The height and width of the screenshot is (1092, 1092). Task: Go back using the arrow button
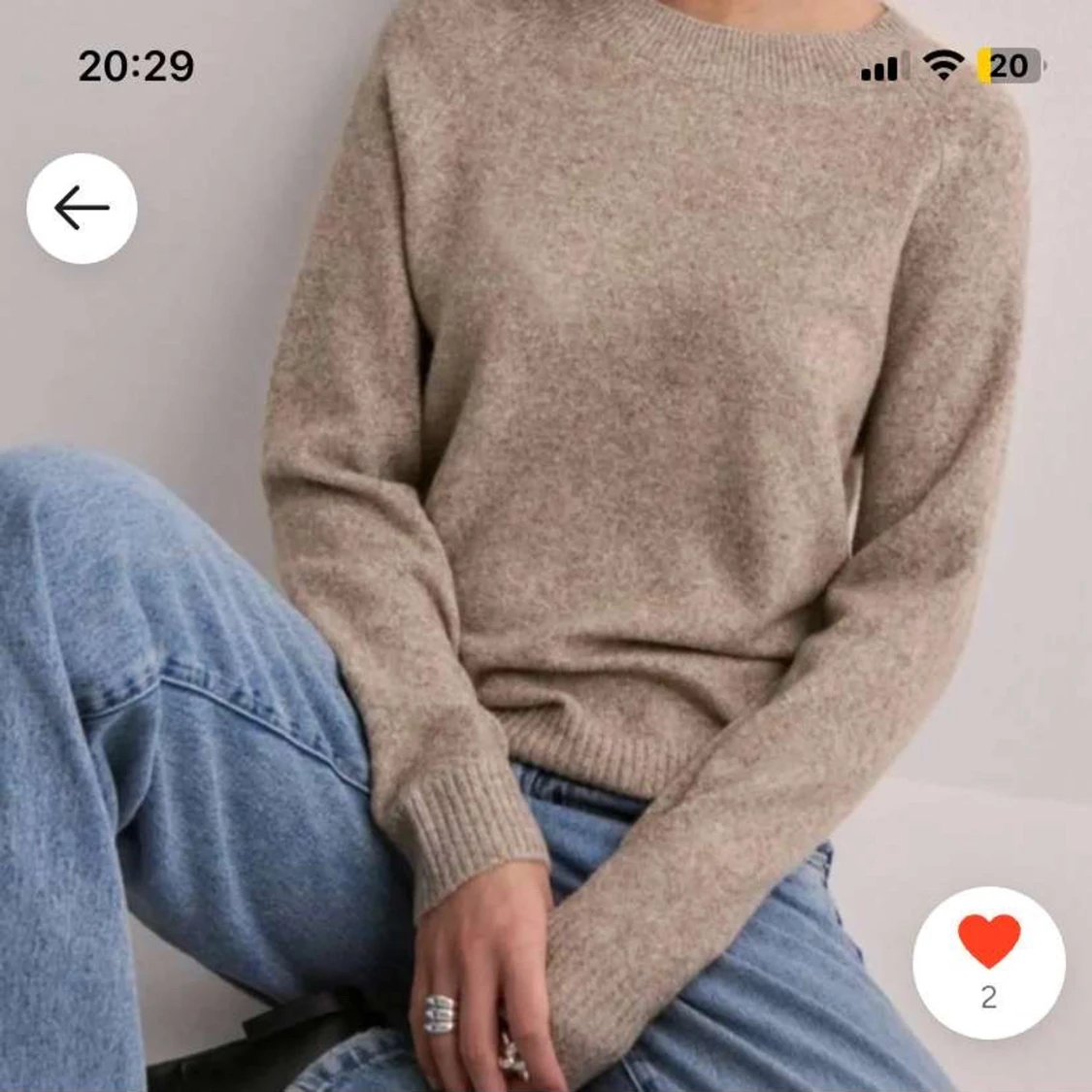82,208
